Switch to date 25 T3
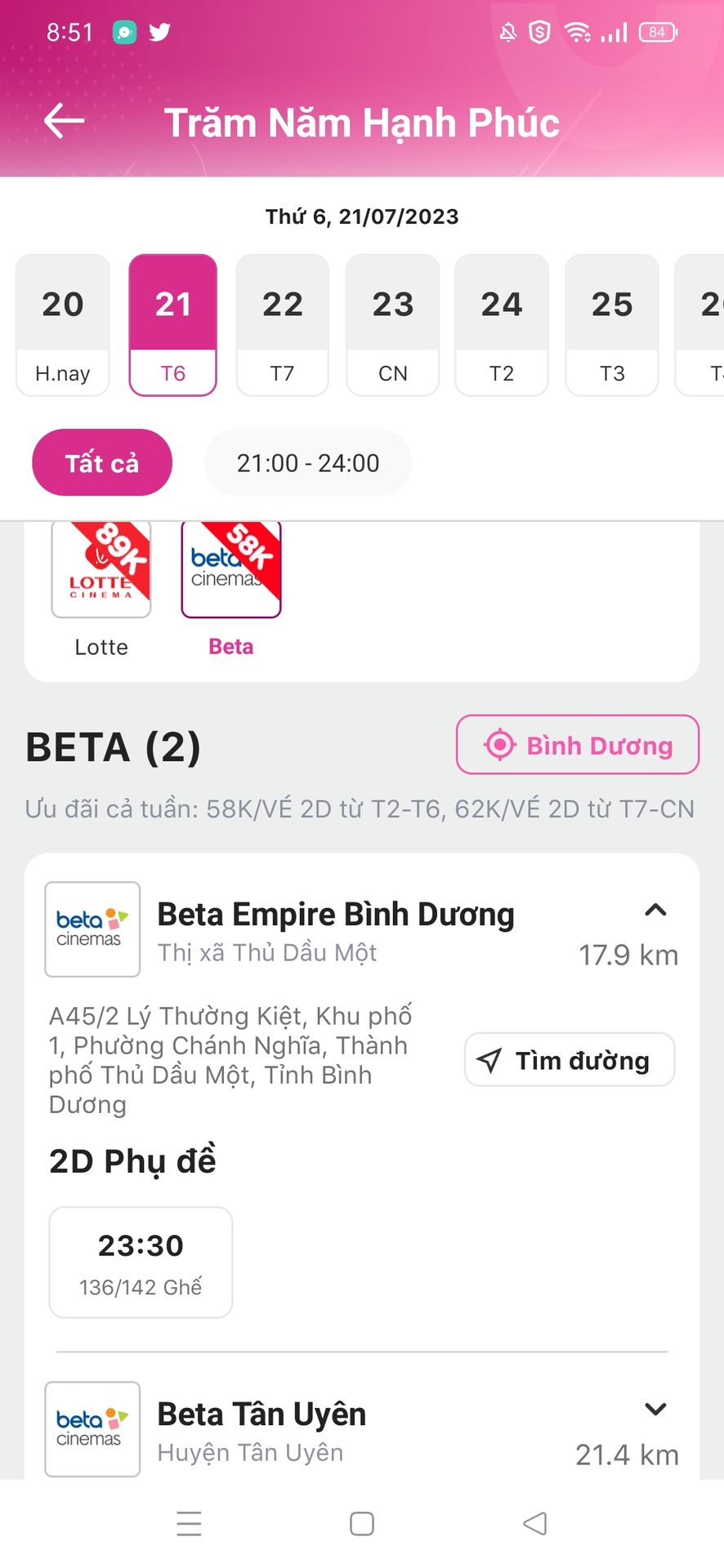 pos(612,325)
